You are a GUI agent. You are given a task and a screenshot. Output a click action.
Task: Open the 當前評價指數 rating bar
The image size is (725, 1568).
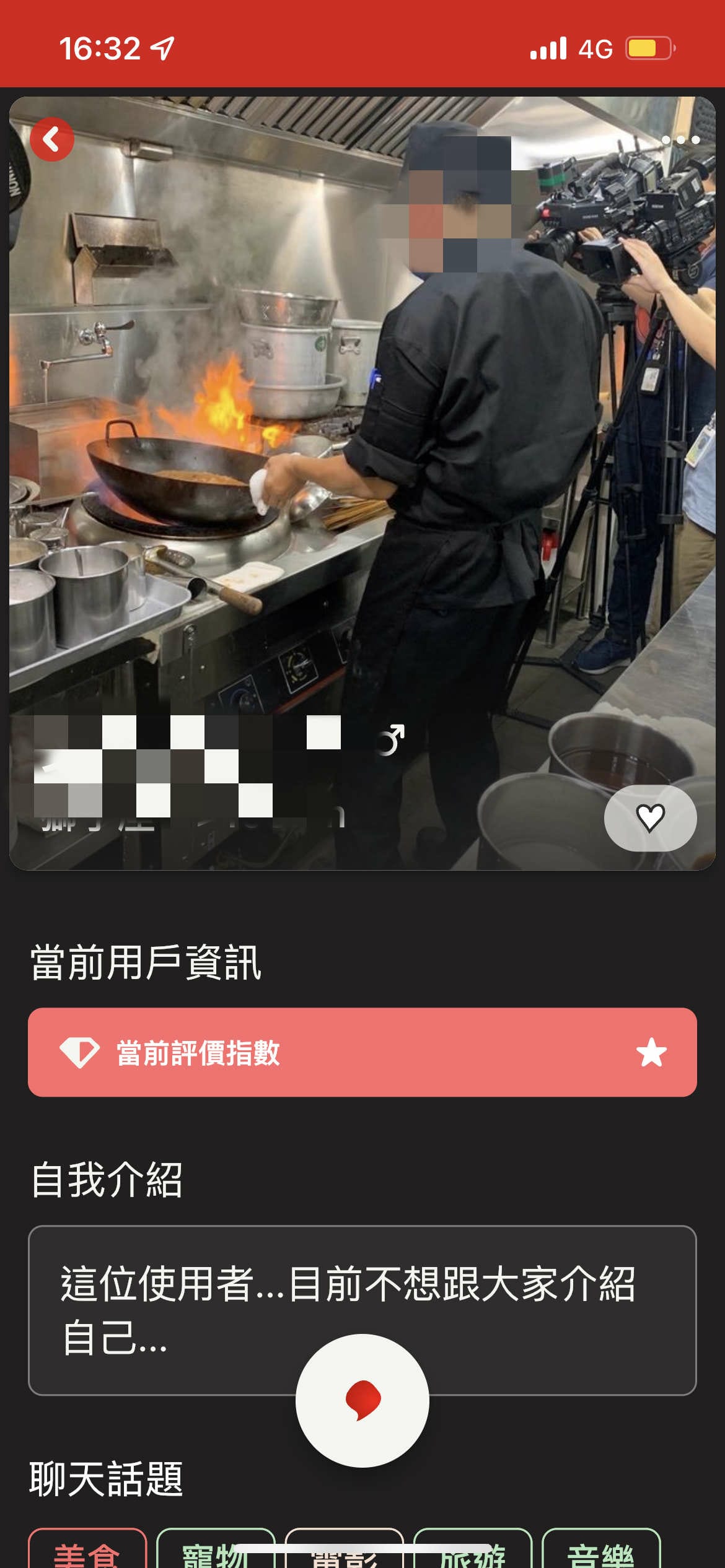(362, 1052)
